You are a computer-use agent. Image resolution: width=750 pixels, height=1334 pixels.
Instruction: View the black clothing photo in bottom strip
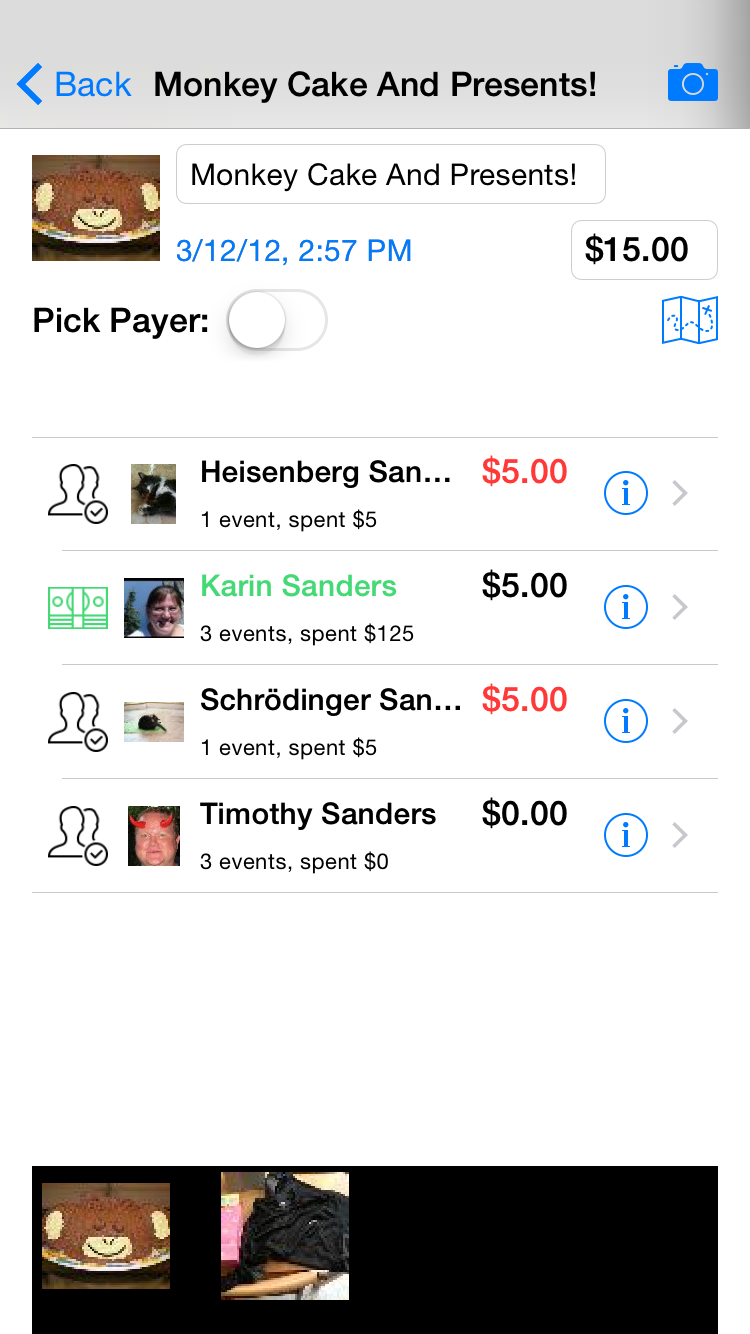click(x=285, y=1236)
